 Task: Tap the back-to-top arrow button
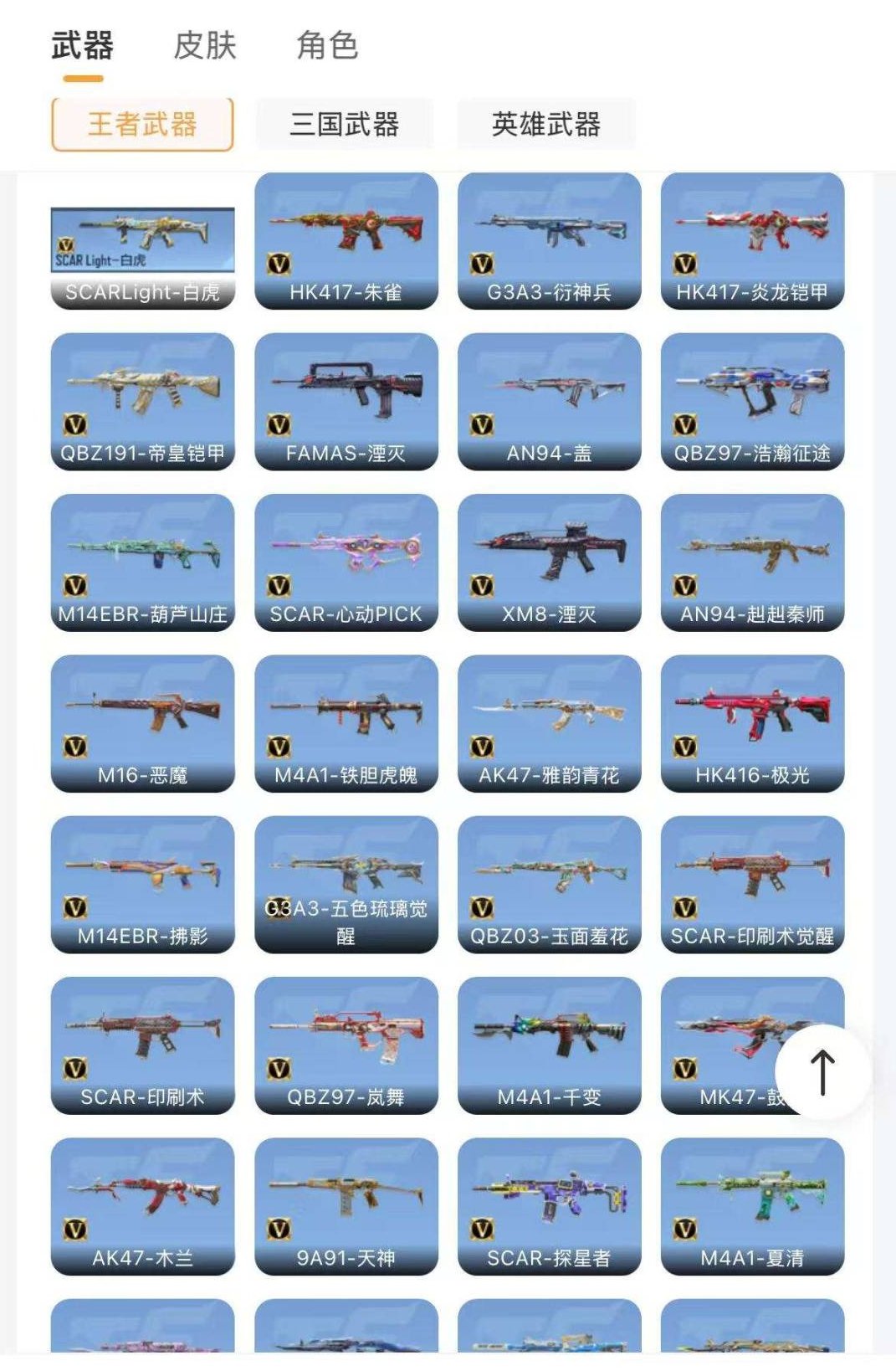point(822,1071)
